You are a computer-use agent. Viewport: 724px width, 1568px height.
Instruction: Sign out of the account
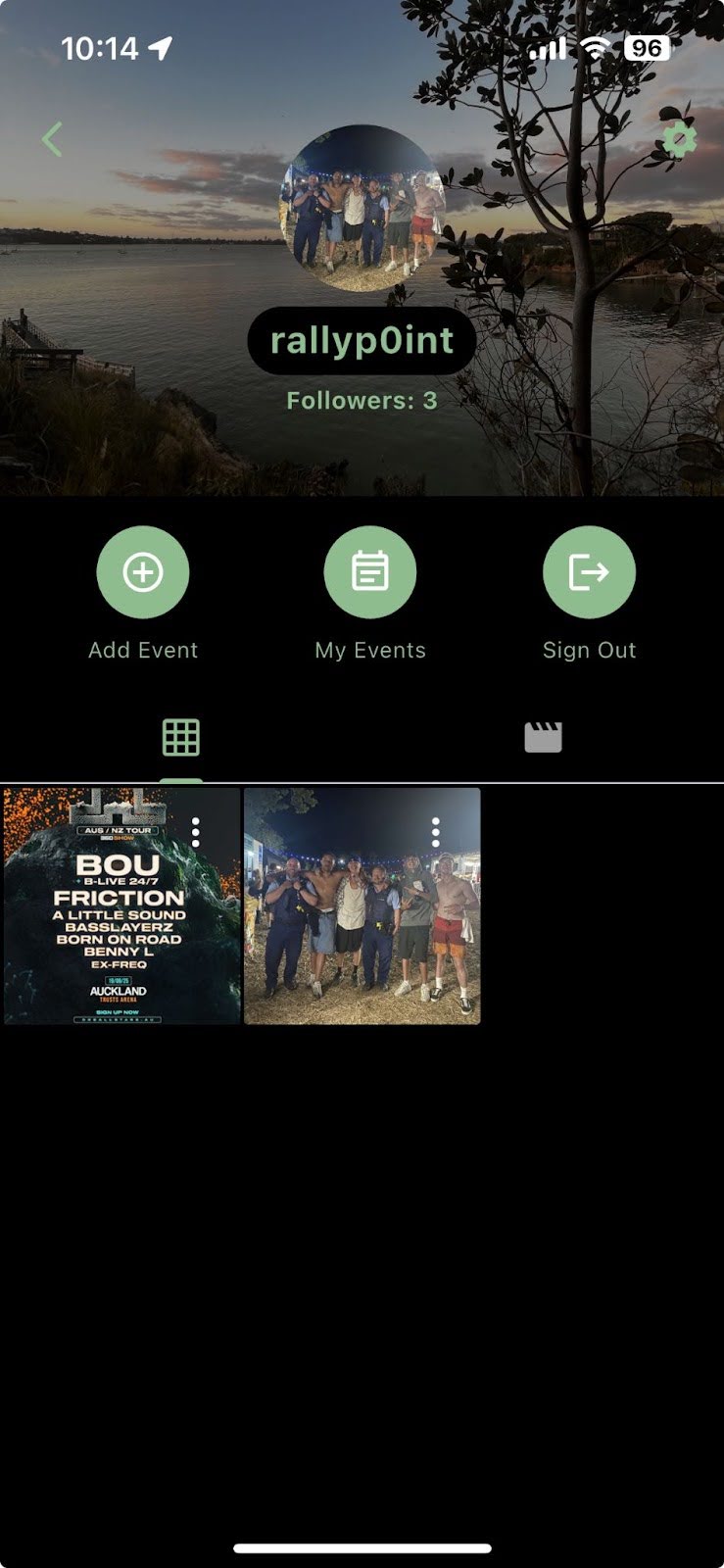[x=589, y=572]
